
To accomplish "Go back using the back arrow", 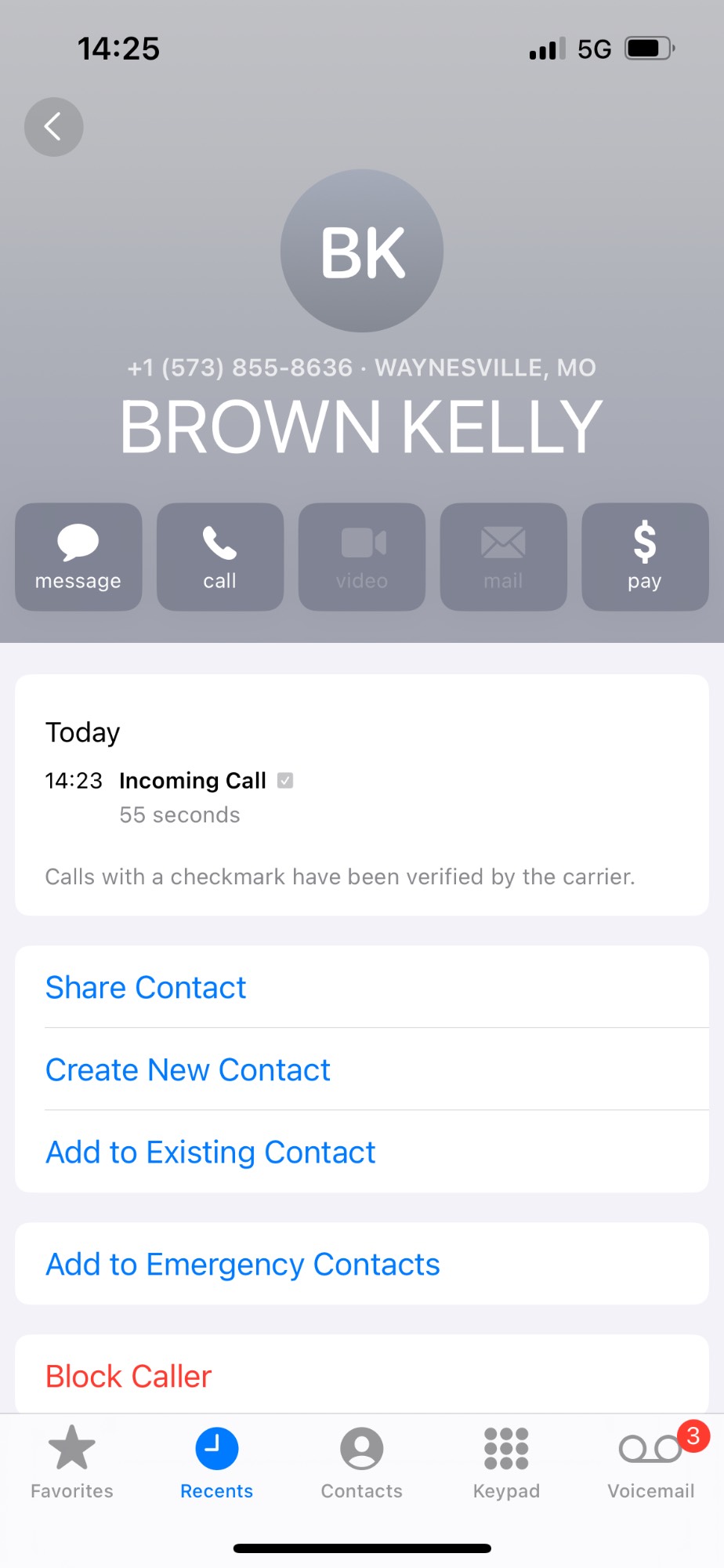I will tap(53, 127).
